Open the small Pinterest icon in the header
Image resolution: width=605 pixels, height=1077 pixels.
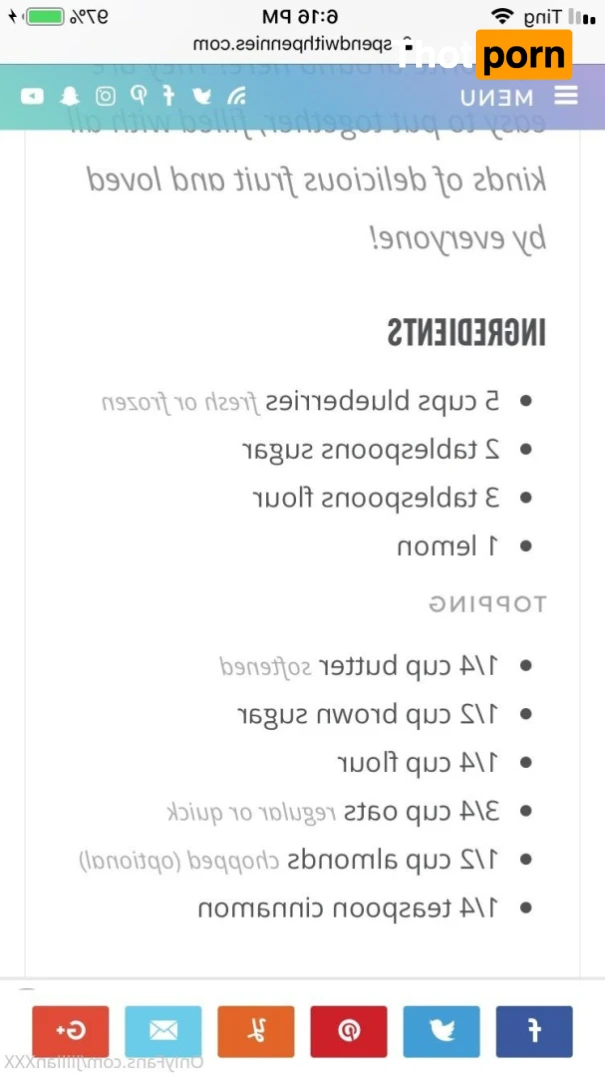click(x=138, y=97)
